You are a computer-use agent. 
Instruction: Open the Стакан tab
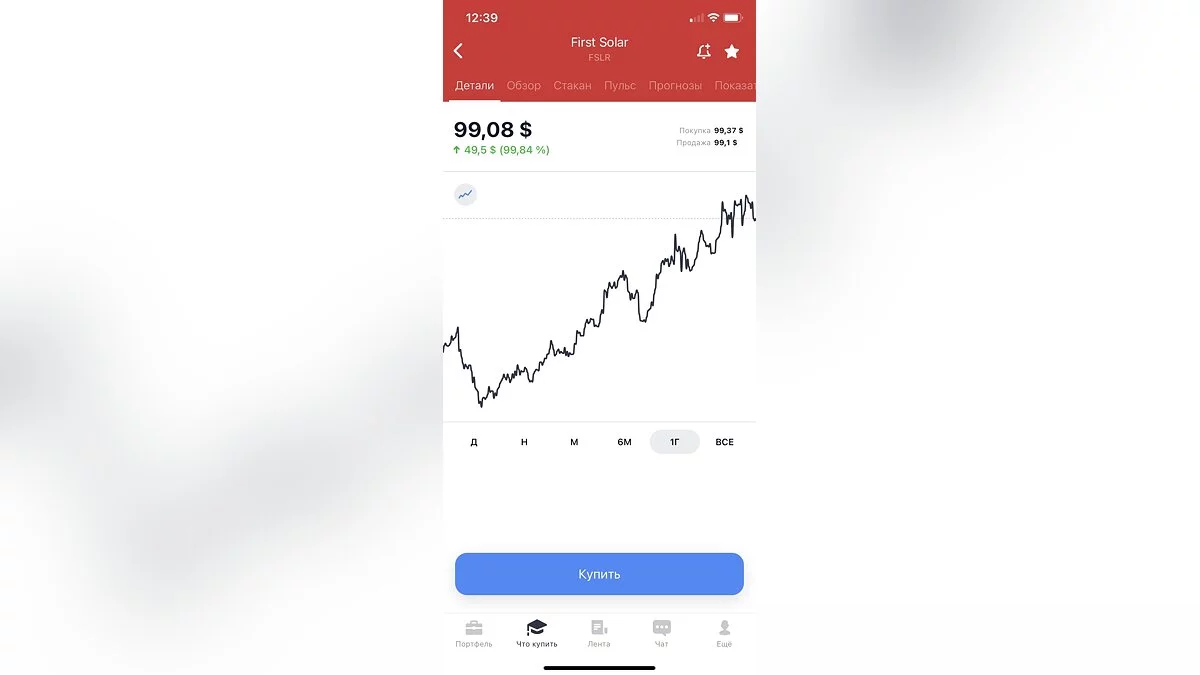coord(572,86)
